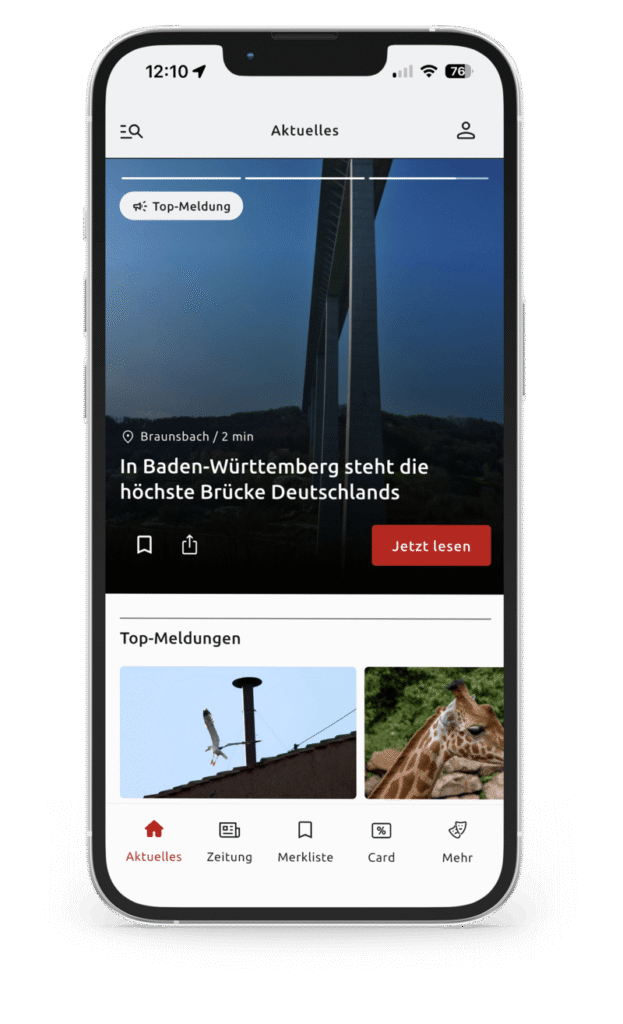623x1024 pixels.
Task: Open the giraffe article card
Action: (434, 732)
